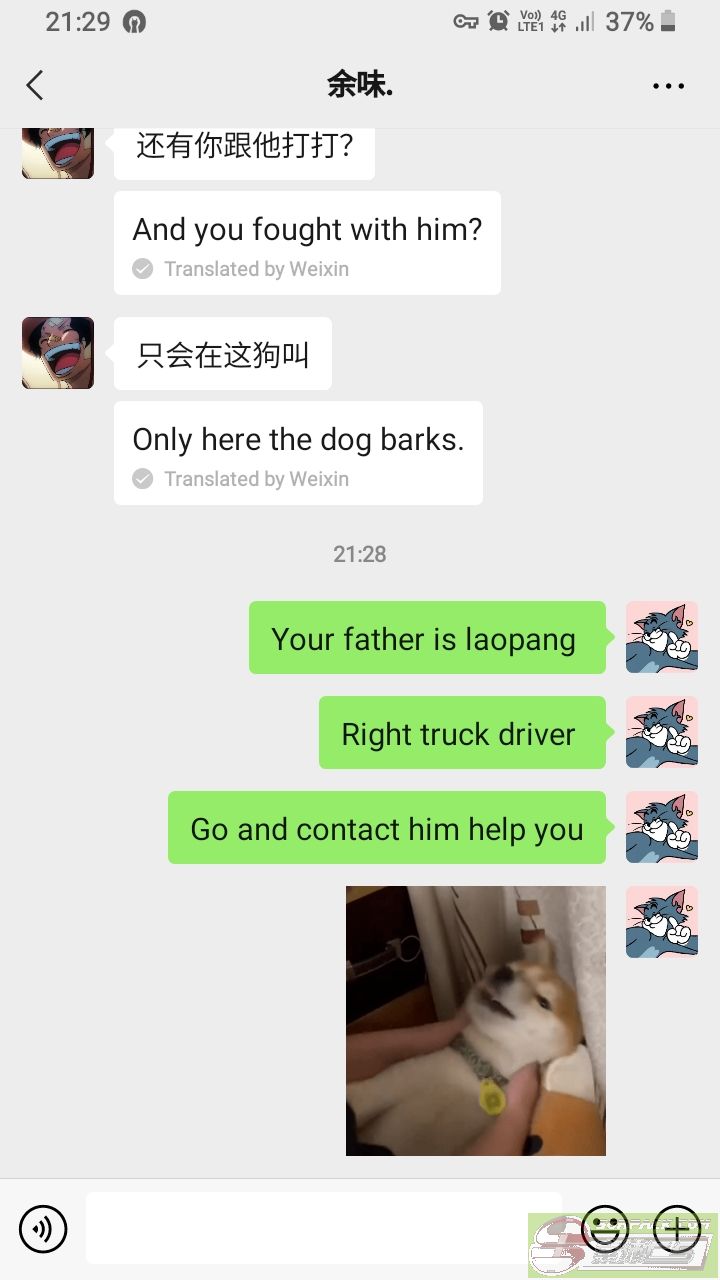Image resolution: width=720 pixels, height=1280 pixels.
Task: Switch to voice message input
Action: point(43,1228)
